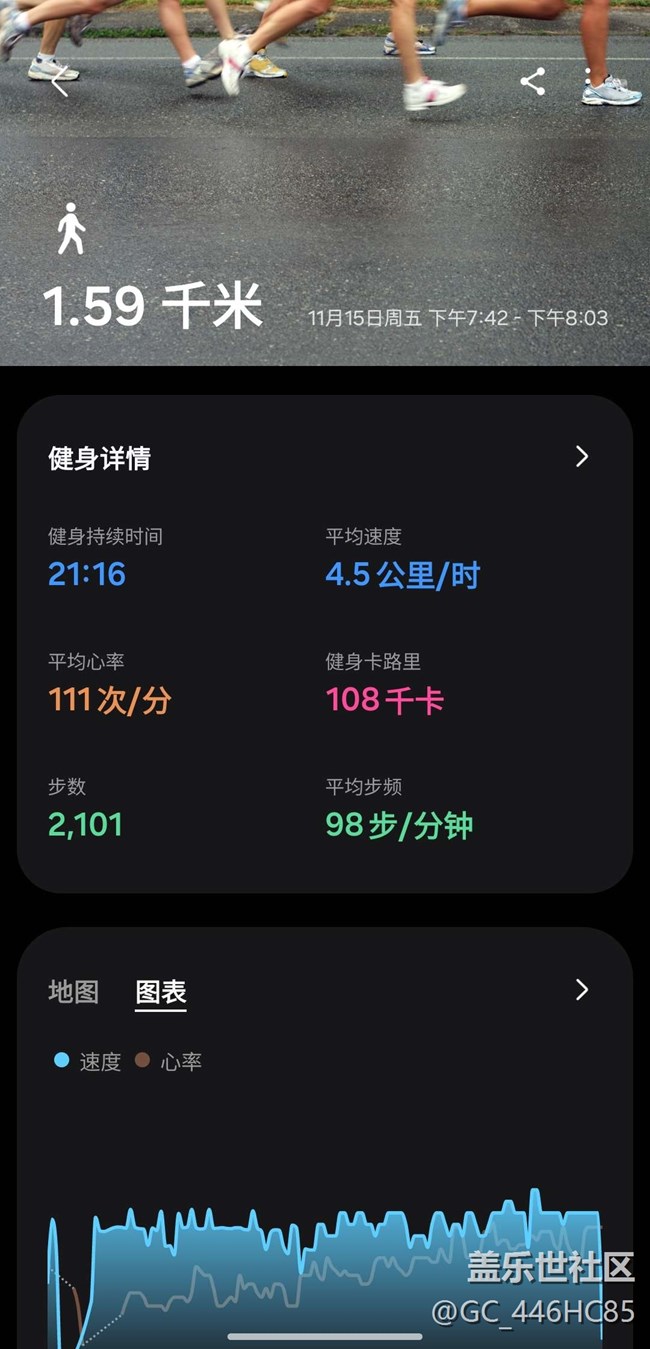This screenshot has height=1349, width=650.
Task: Go back using the top arrow
Action: coord(59,84)
